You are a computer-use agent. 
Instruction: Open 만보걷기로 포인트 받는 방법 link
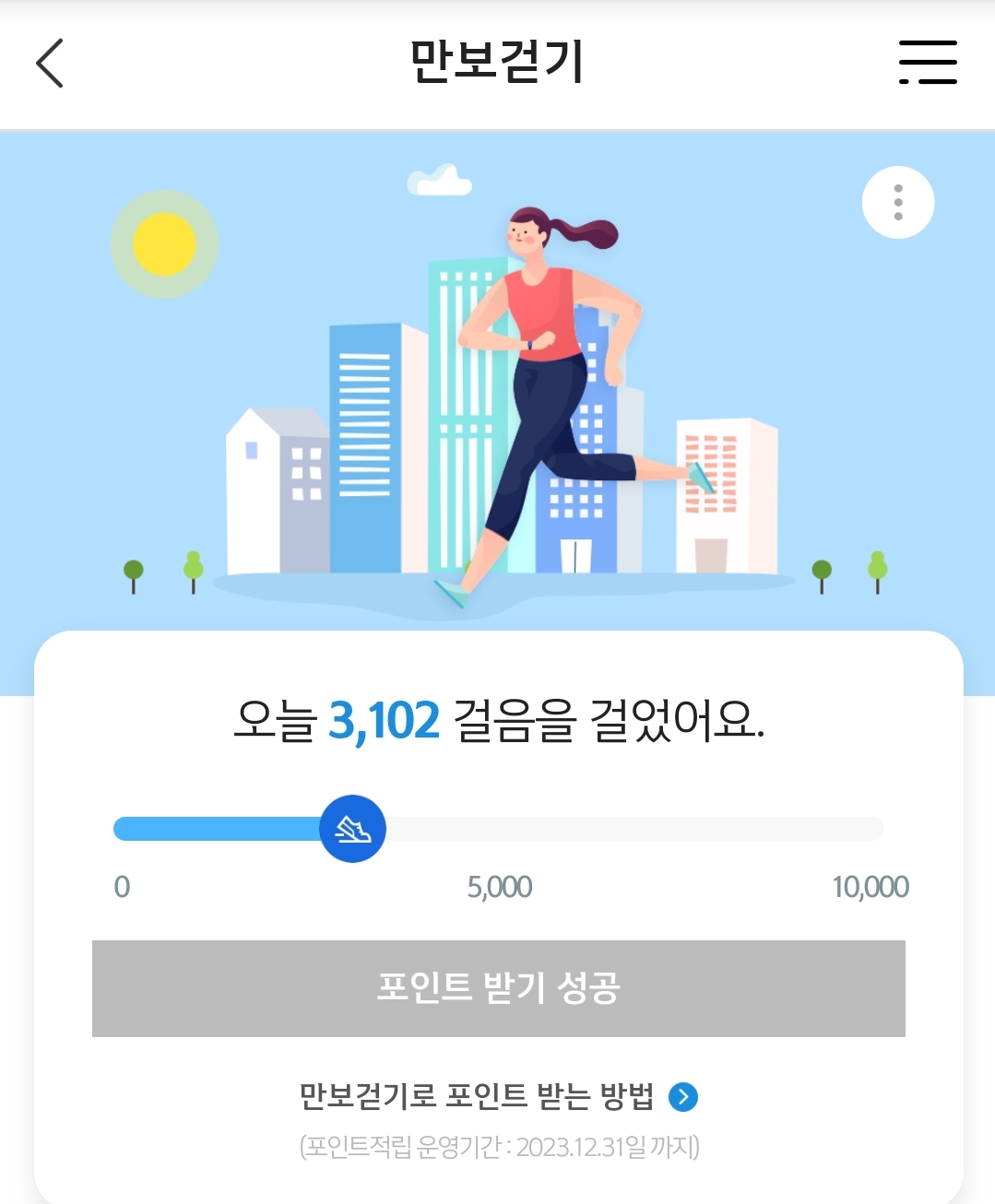click(x=498, y=1096)
